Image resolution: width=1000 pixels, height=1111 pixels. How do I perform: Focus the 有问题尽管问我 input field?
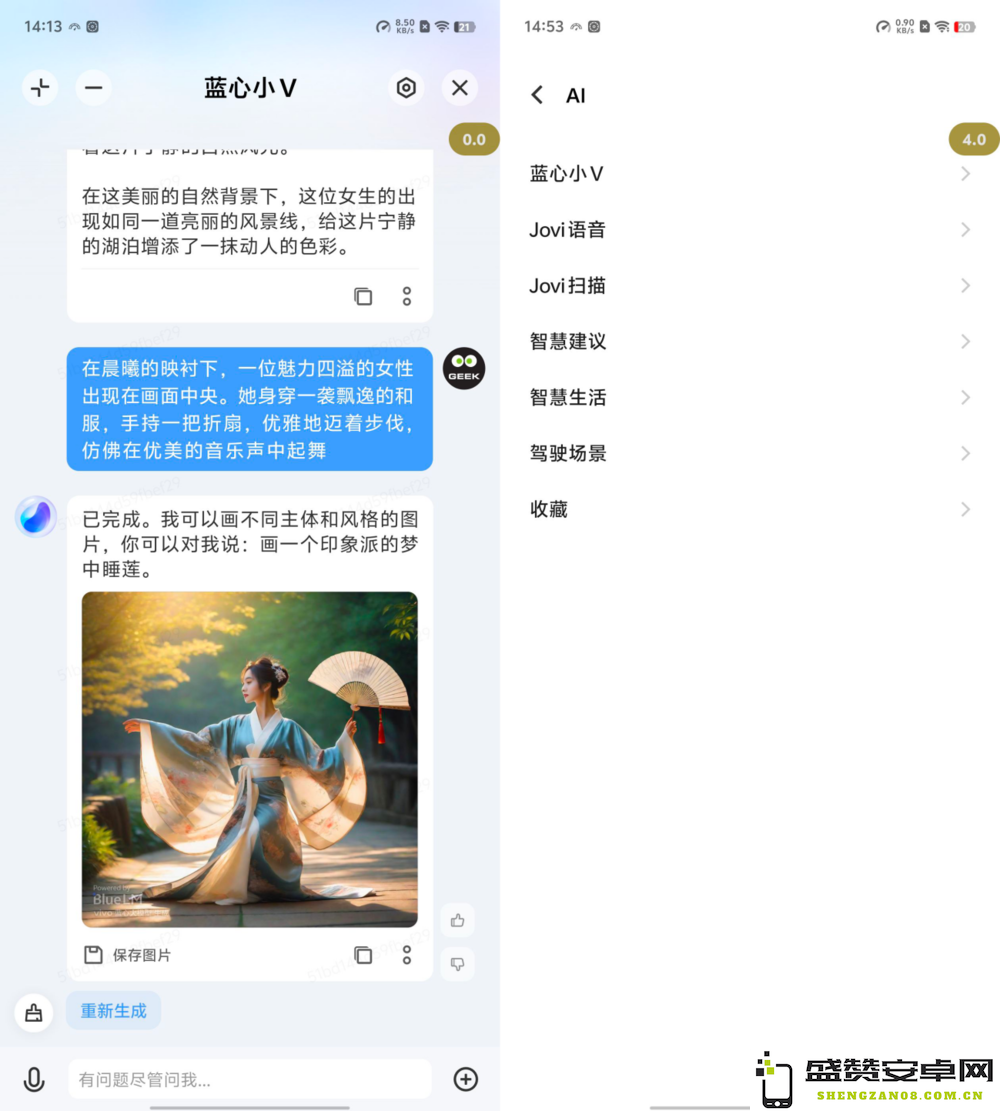click(249, 1080)
